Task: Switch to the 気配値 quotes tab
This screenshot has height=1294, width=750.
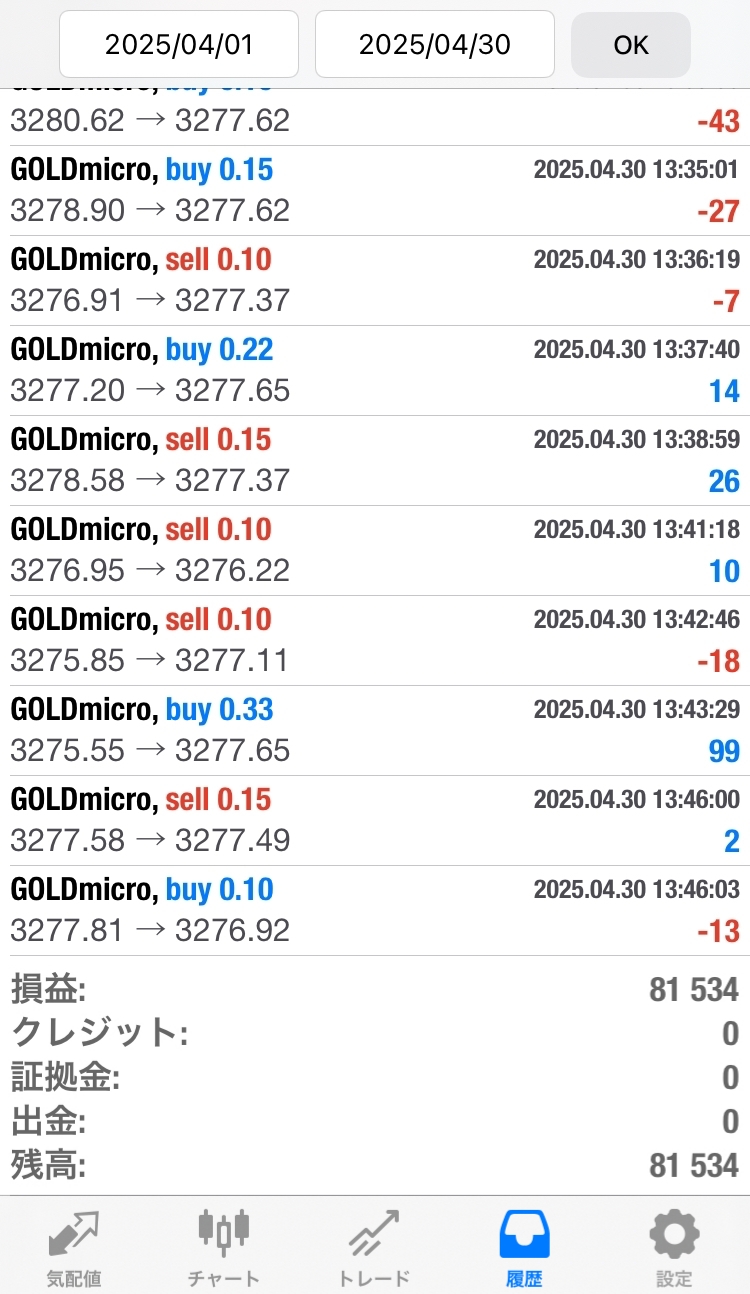Action: coord(74,1246)
